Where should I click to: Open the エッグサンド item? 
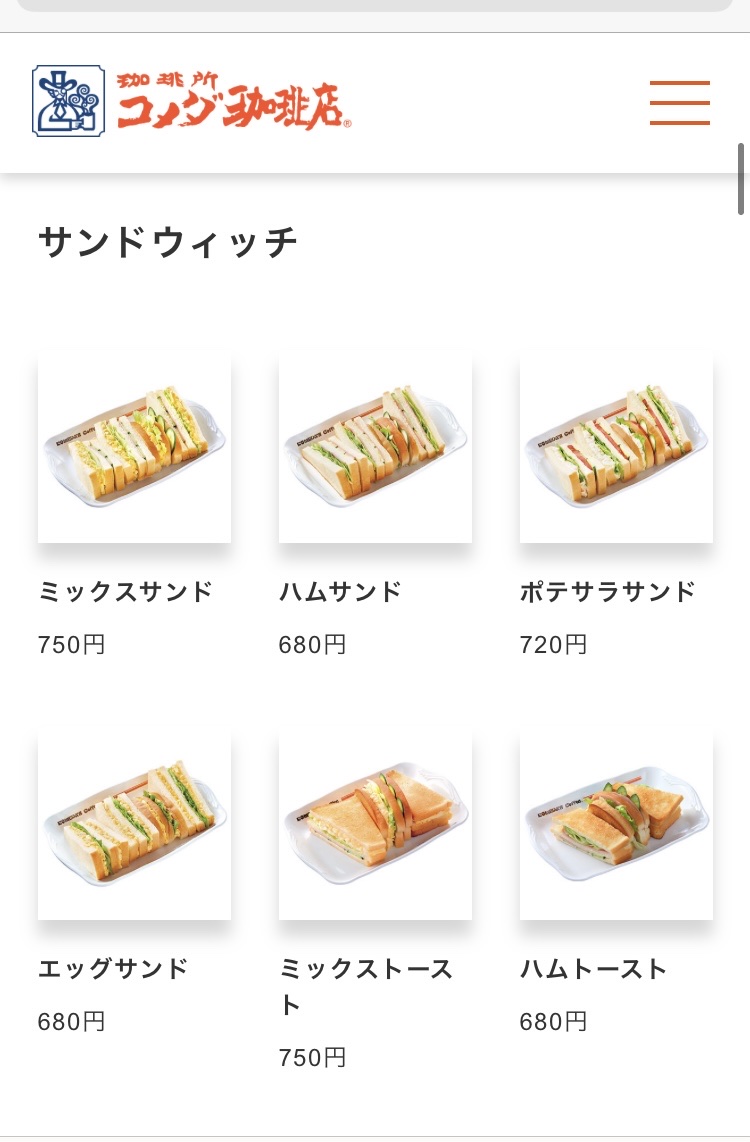[x=134, y=824]
